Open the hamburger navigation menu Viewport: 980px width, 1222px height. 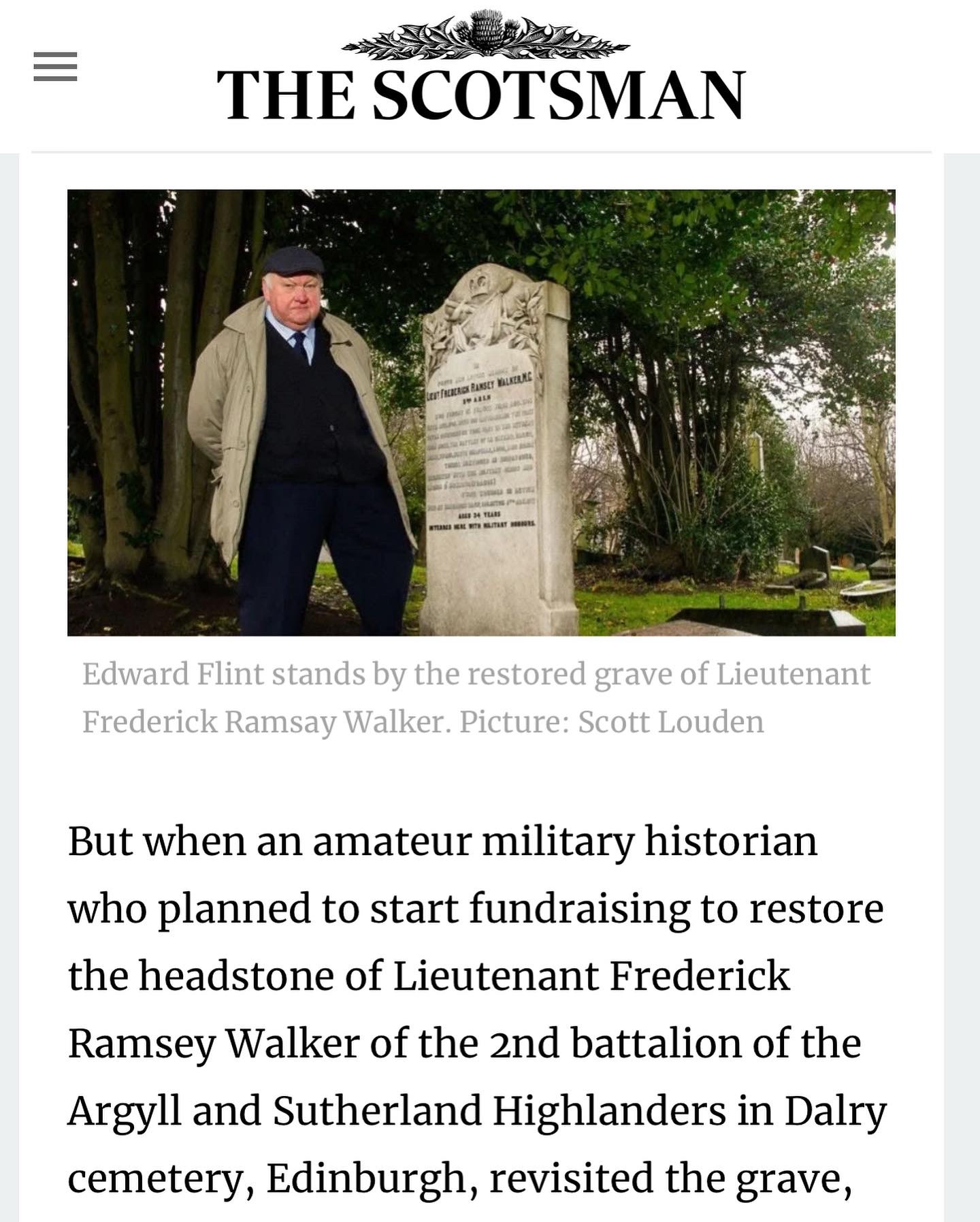[55, 67]
